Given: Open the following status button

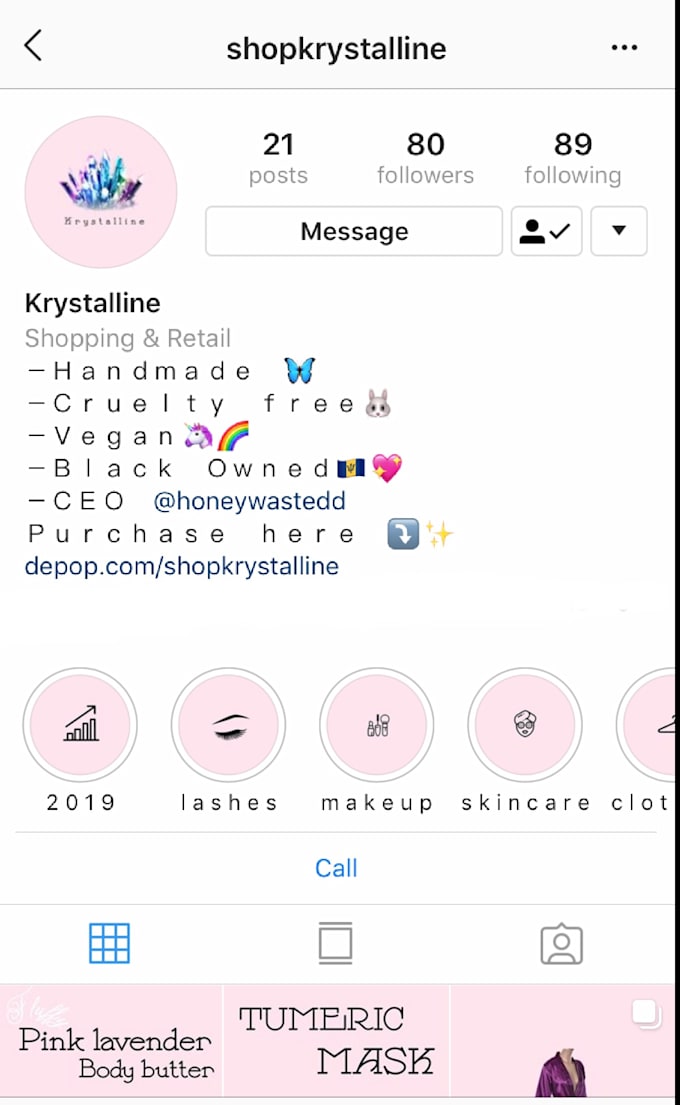Looking at the screenshot, I should click(x=546, y=232).
